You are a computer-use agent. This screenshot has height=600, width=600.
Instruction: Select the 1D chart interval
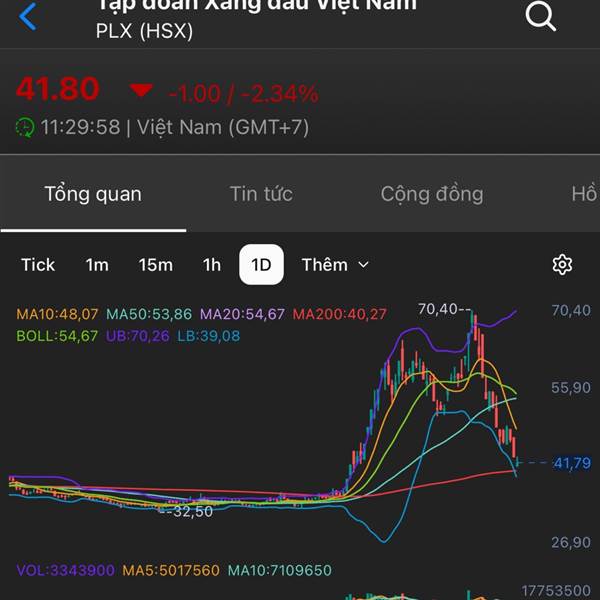pos(261,265)
